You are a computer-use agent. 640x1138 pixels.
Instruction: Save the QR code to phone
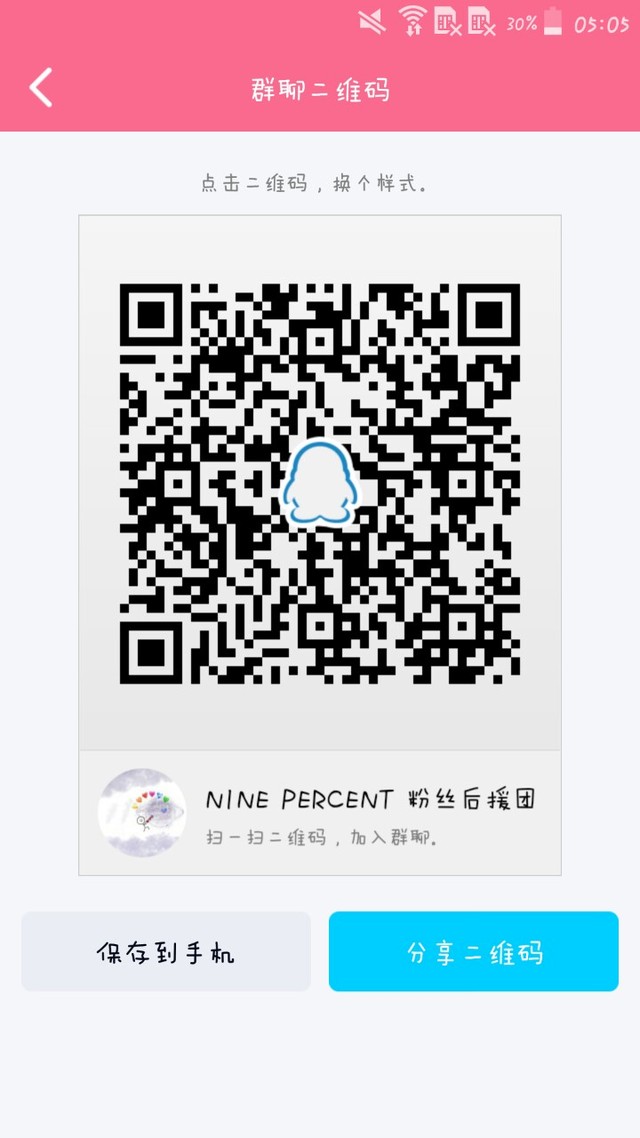click(166, 951)
